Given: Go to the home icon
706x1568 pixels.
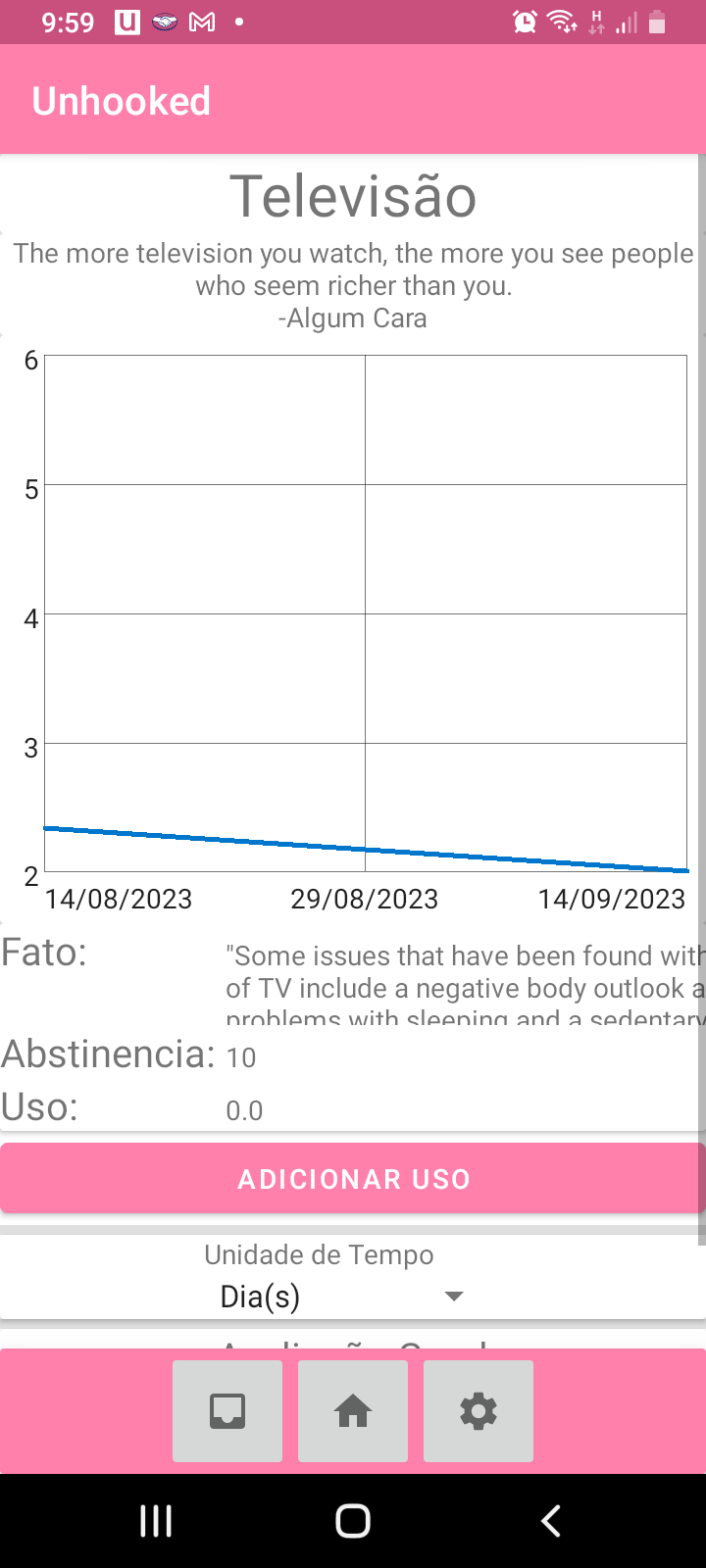Looking at the screenshot, I should tap(353, 1411).
